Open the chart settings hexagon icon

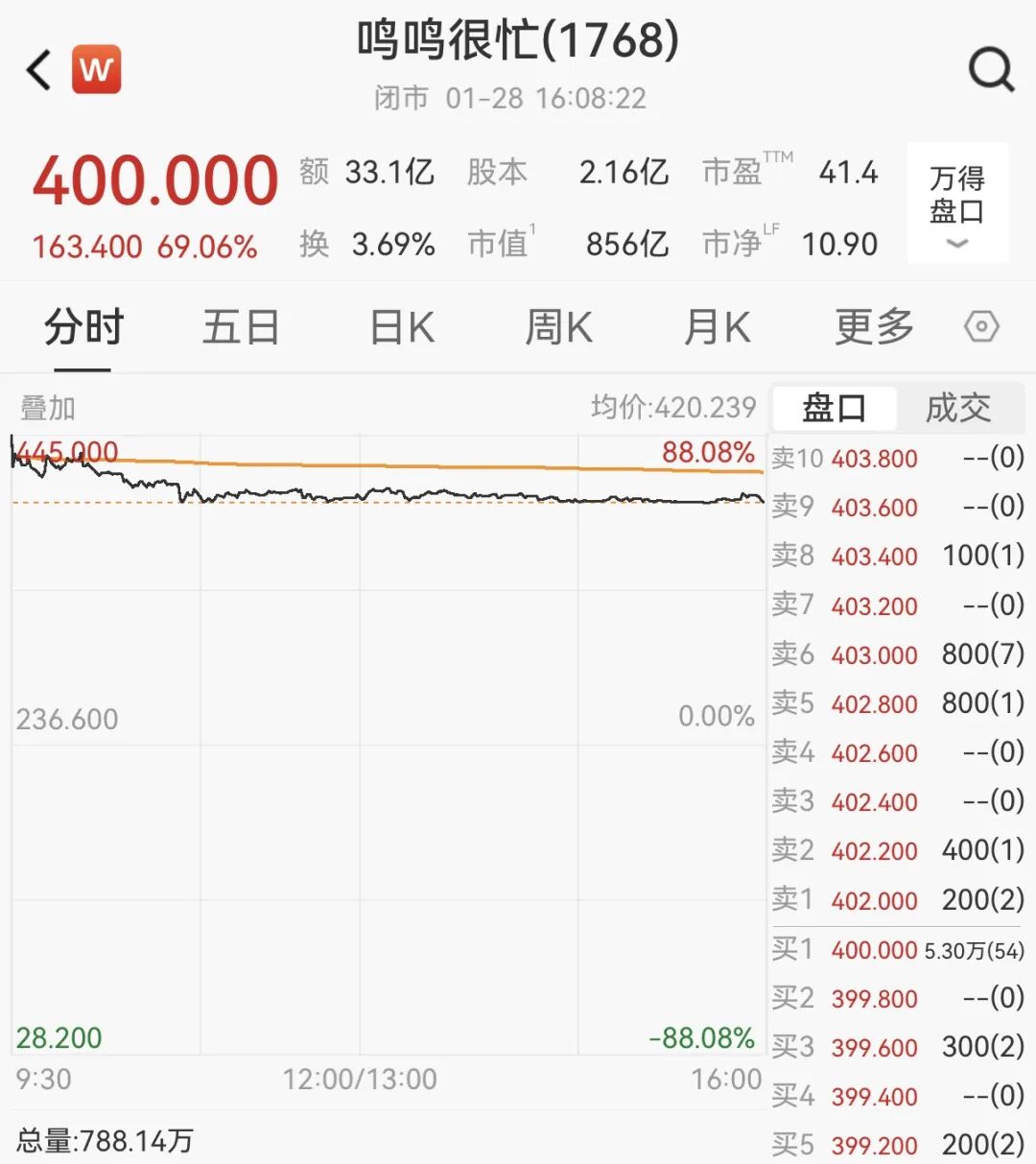981,327
